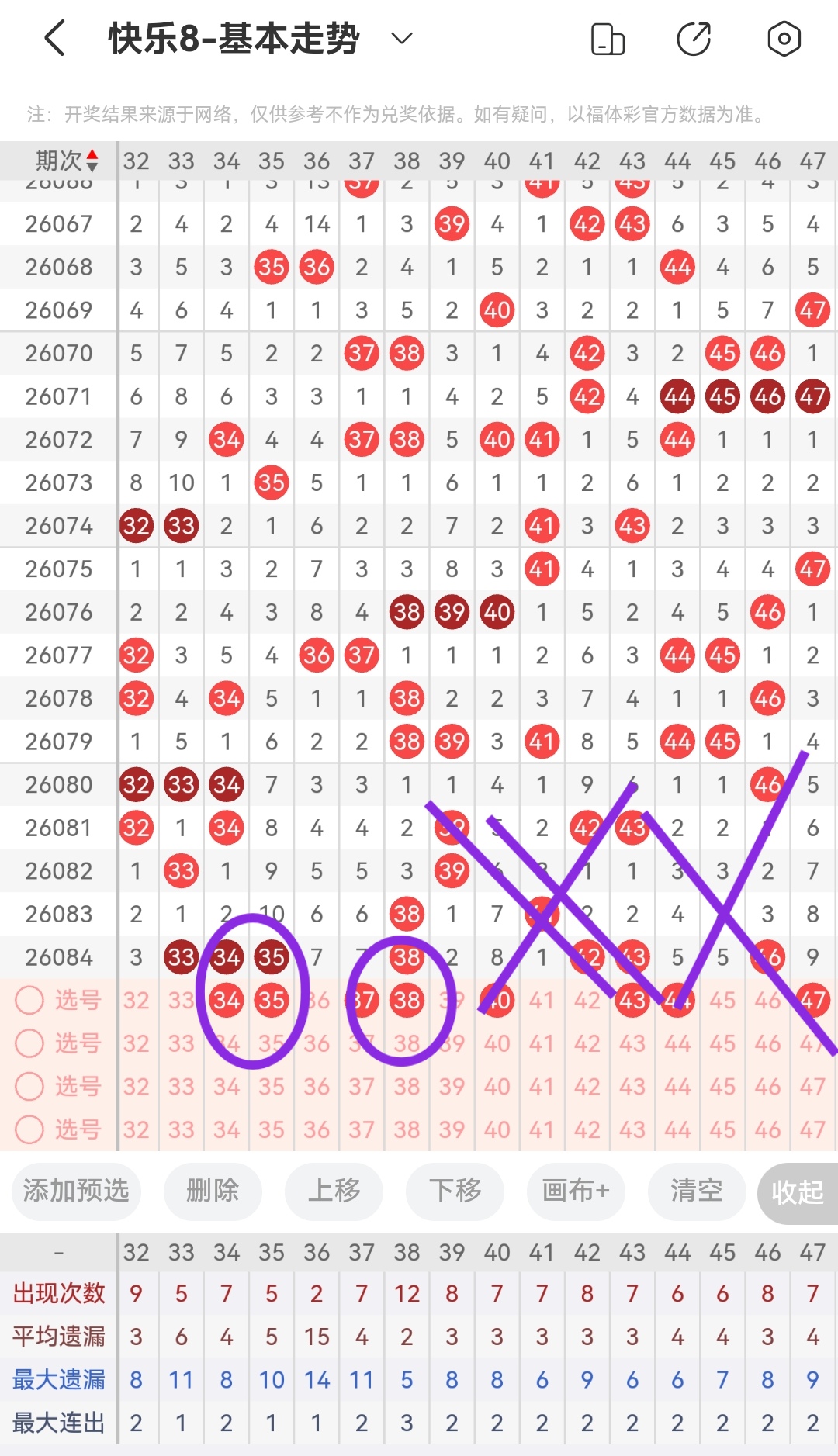
Task: Go back using the top-left arrow
Action: coord(54,38)
